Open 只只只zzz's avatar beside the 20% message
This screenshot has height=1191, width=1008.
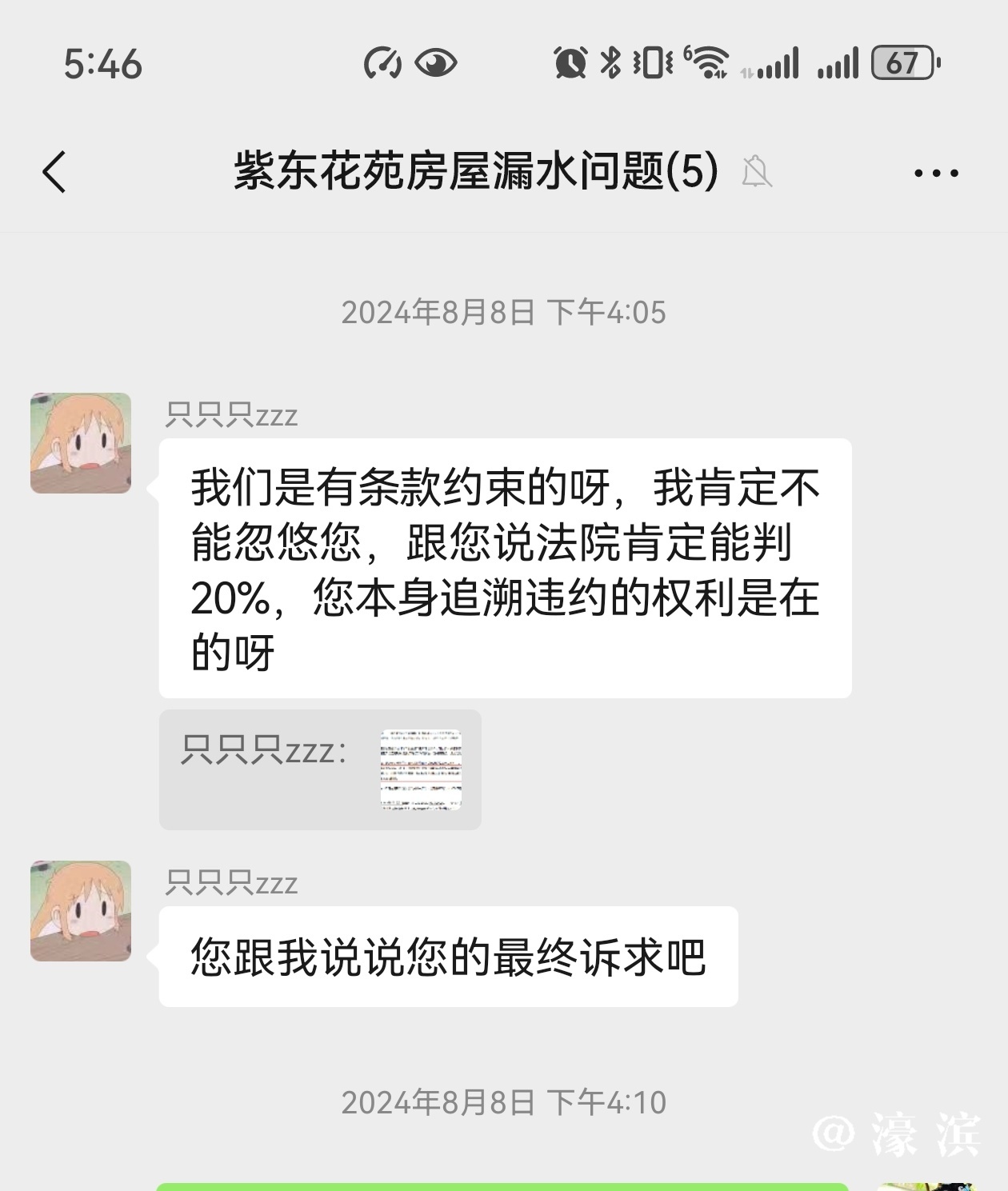pyautogui.click(x=81, y=443)
